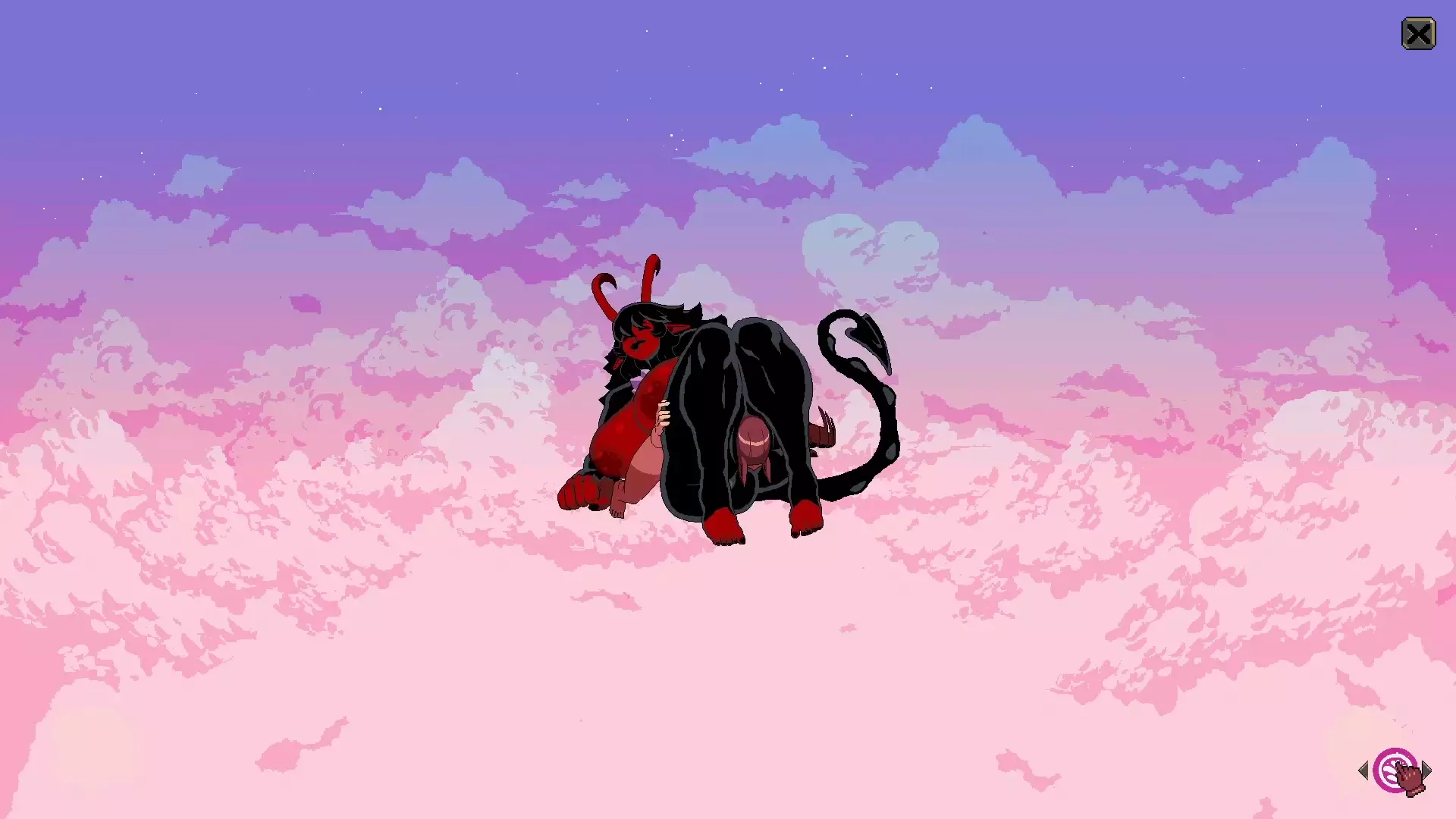Close the scene with the X button

tap(1418, 34)
